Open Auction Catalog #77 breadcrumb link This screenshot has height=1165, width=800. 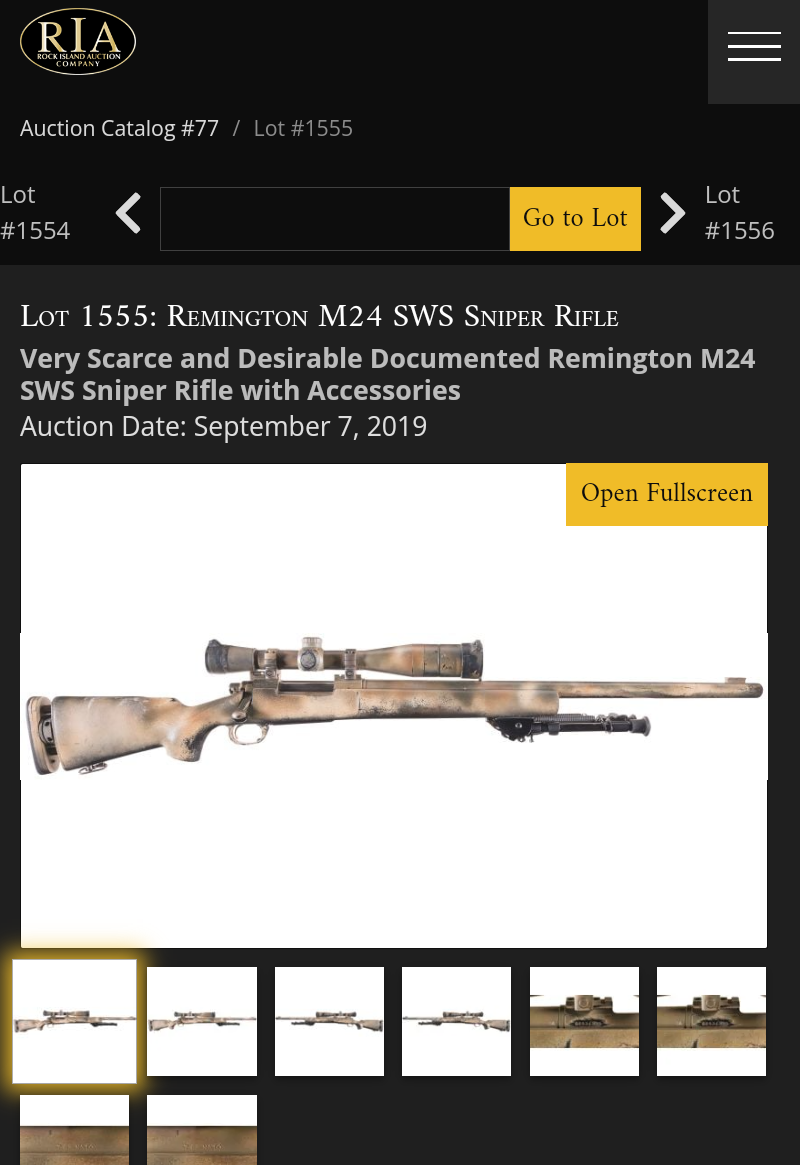coord(119,128)
